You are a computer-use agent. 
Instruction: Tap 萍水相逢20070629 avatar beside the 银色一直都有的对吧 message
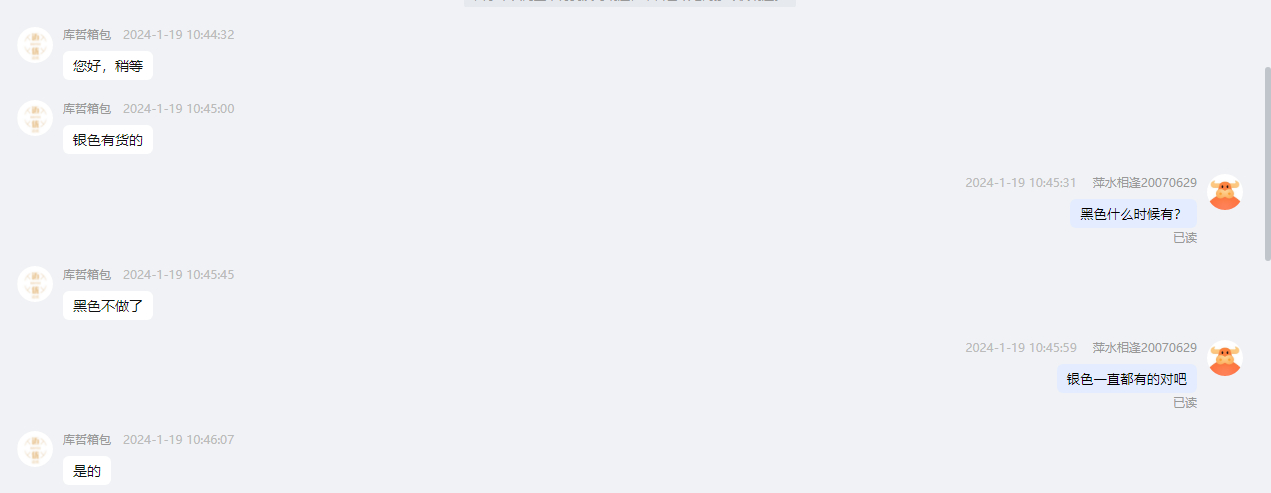(1225, 359)
